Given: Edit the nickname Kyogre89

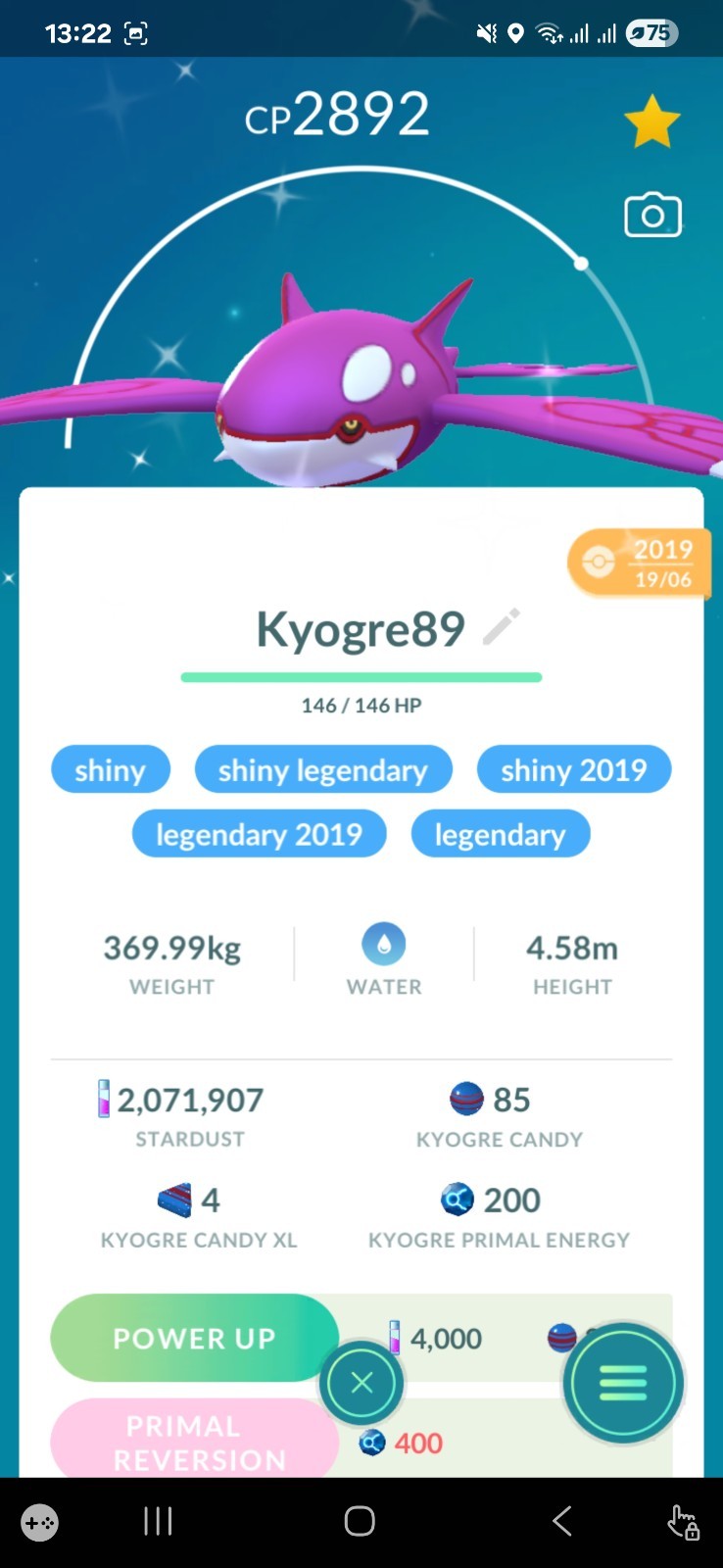Looking at the screenshot, I should click(x=502, y=627).
